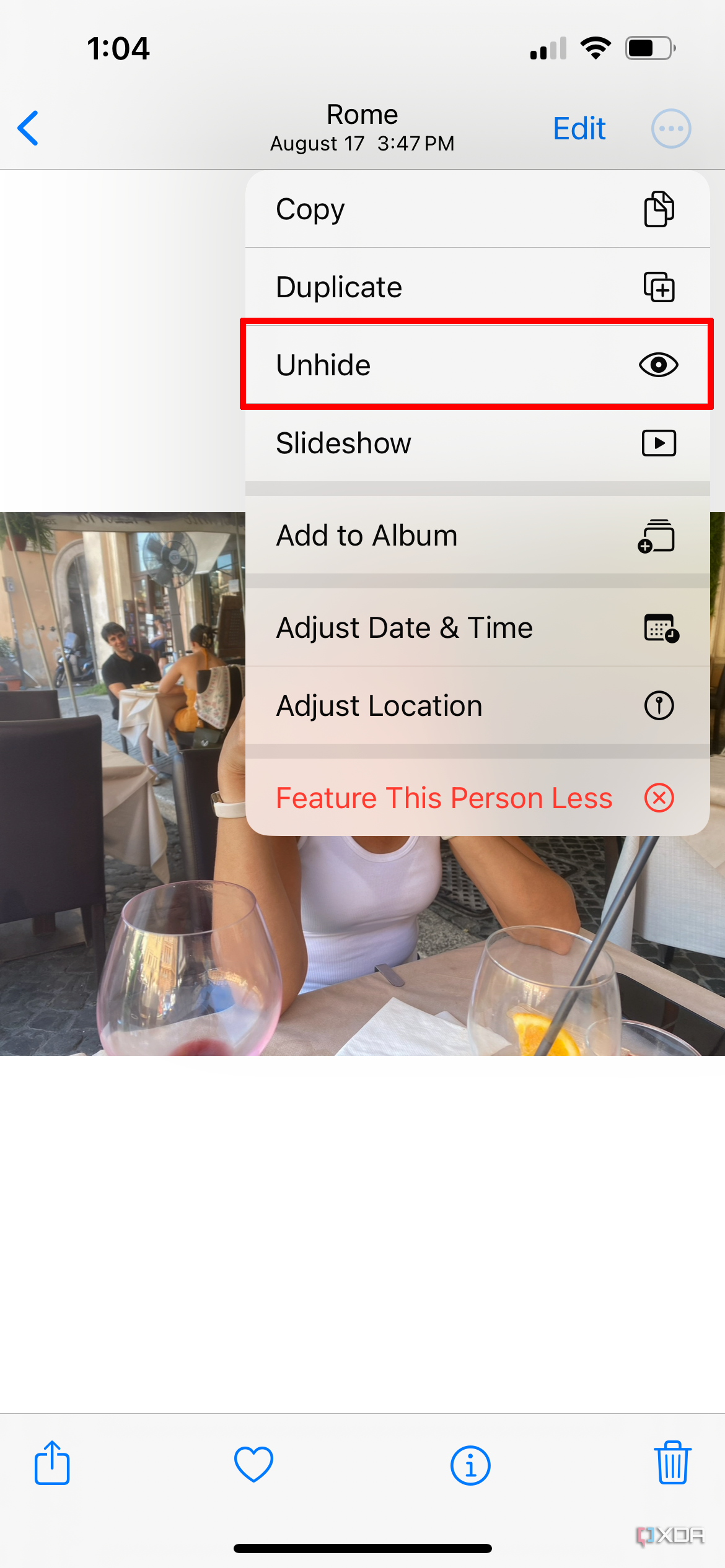
Task: Tap the eye icon next to Unhide
Action: pyautogui.click(x=658, y=365)
